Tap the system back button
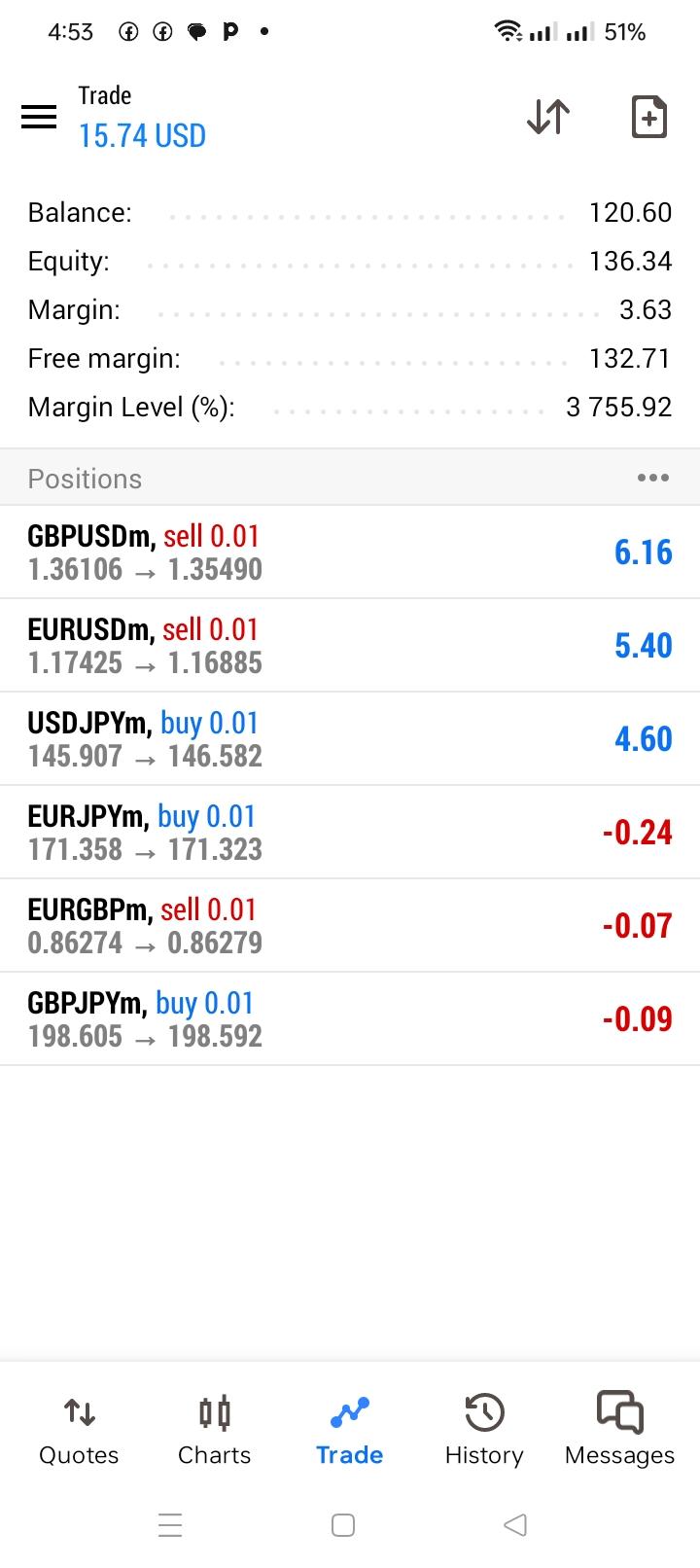The height and width of the screenshot is (1568, 700). [515, 1524]
